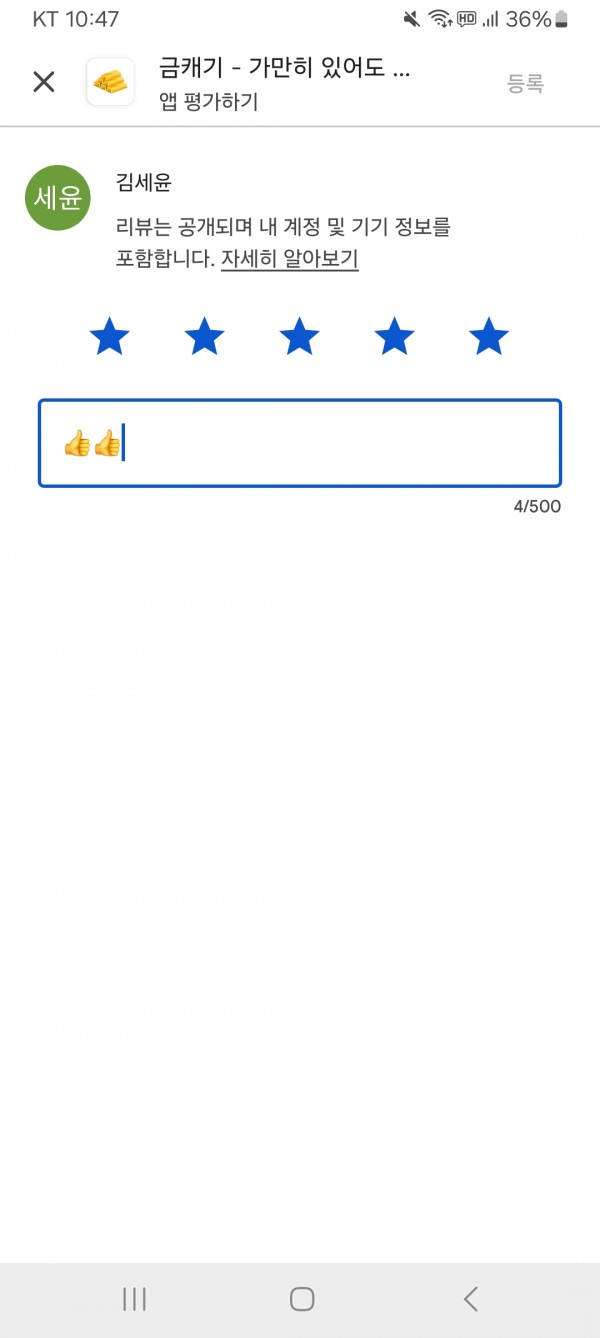
Task: Focus the review text field
Action: point(300,443)
